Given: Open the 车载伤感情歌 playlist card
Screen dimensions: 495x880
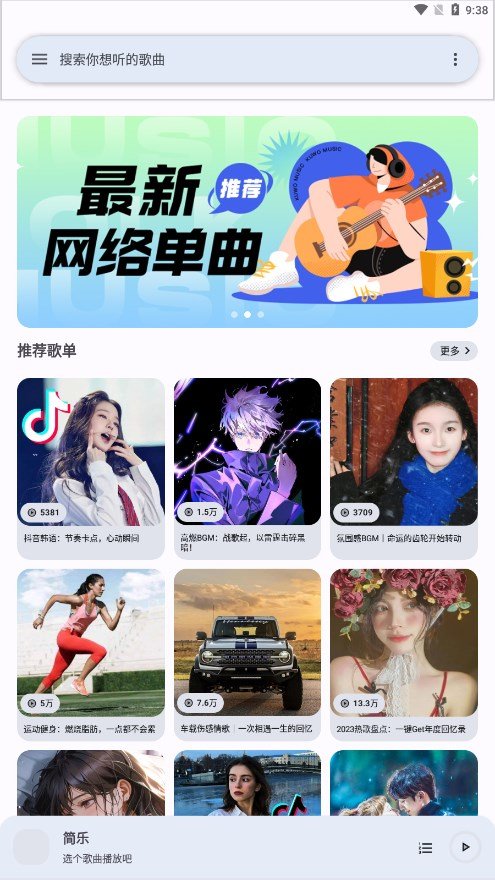Looking at the screenshot, I should tap(248, 655).
